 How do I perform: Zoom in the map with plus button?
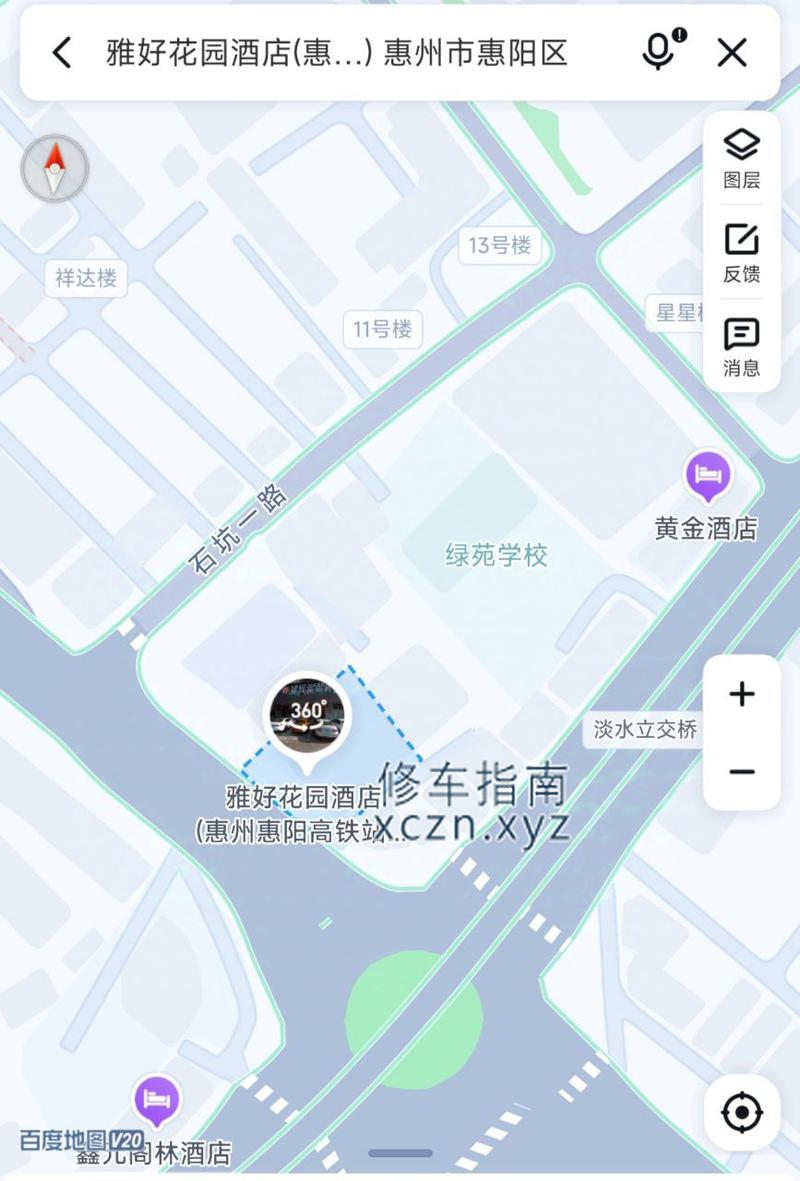(741, 694)
